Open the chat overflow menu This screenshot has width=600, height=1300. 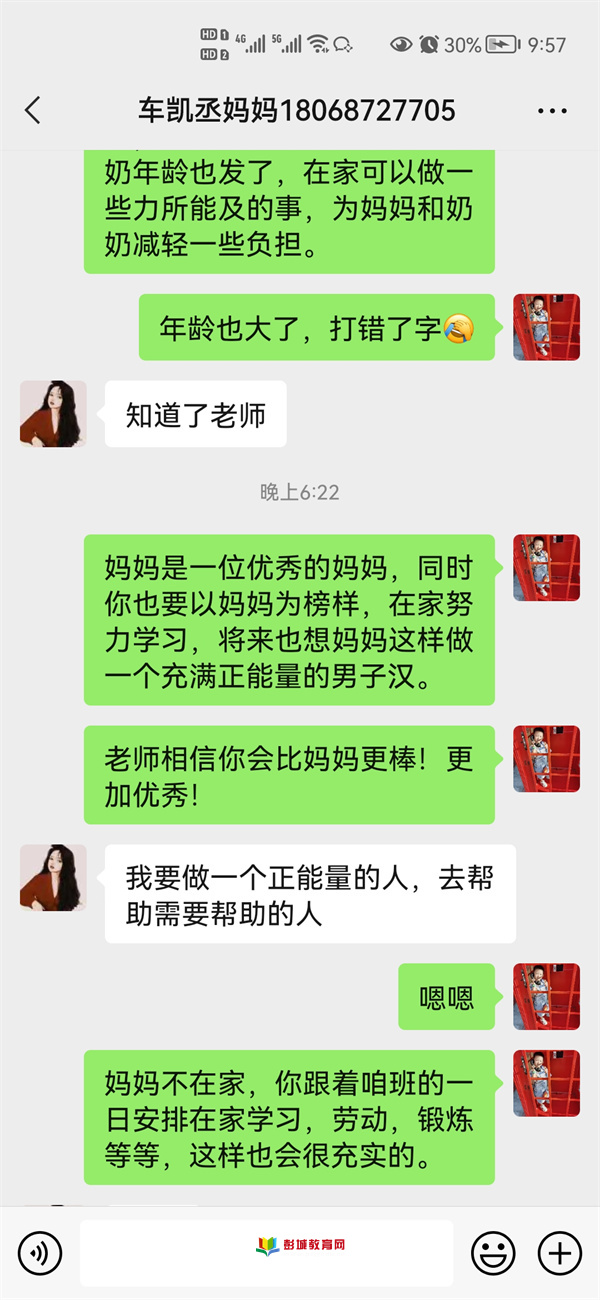[x=552, y=111]
